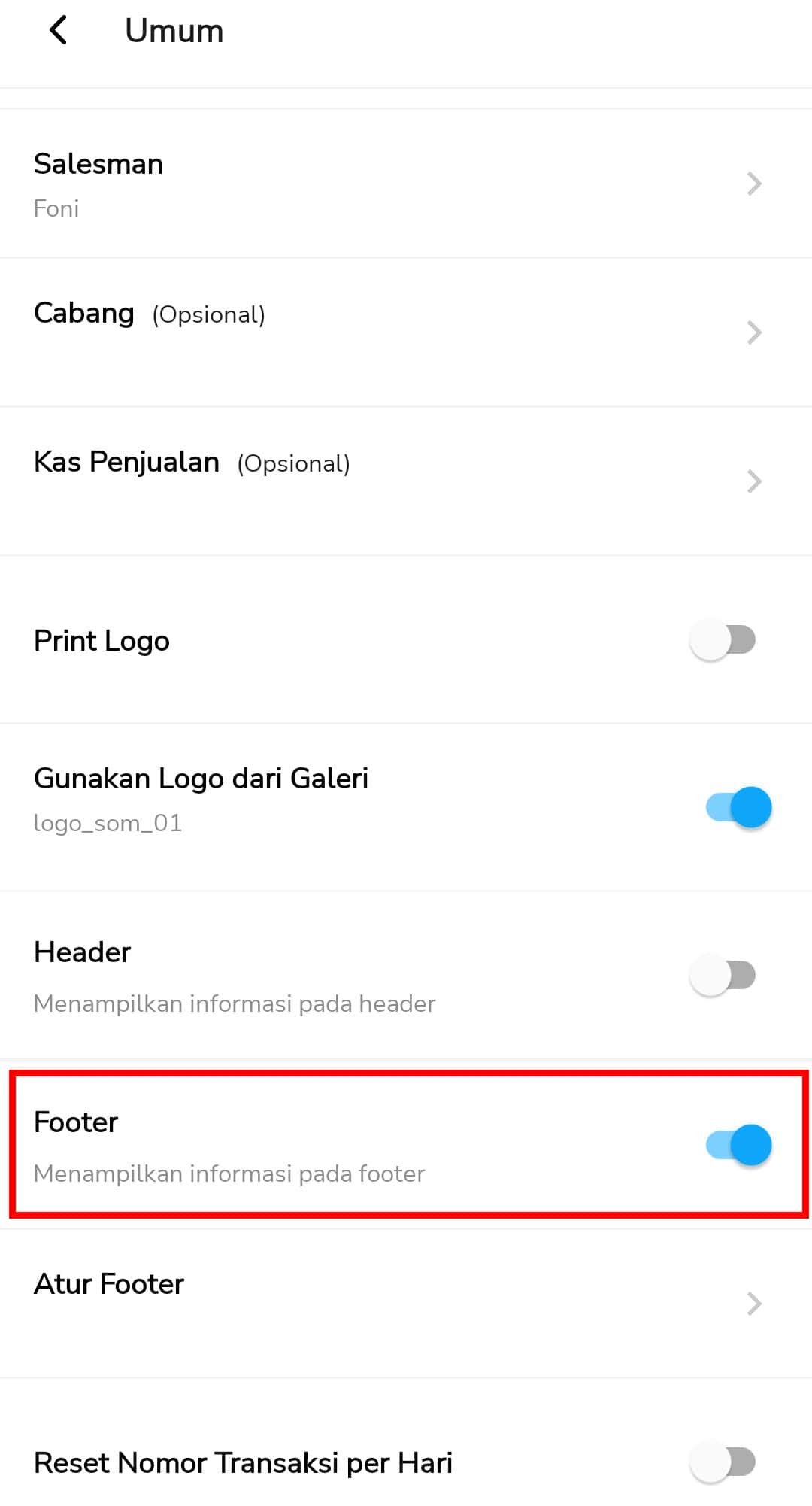
Task: Turn on Reset Nomor Transaksi per Hari
Action: tap(723, 1462)
